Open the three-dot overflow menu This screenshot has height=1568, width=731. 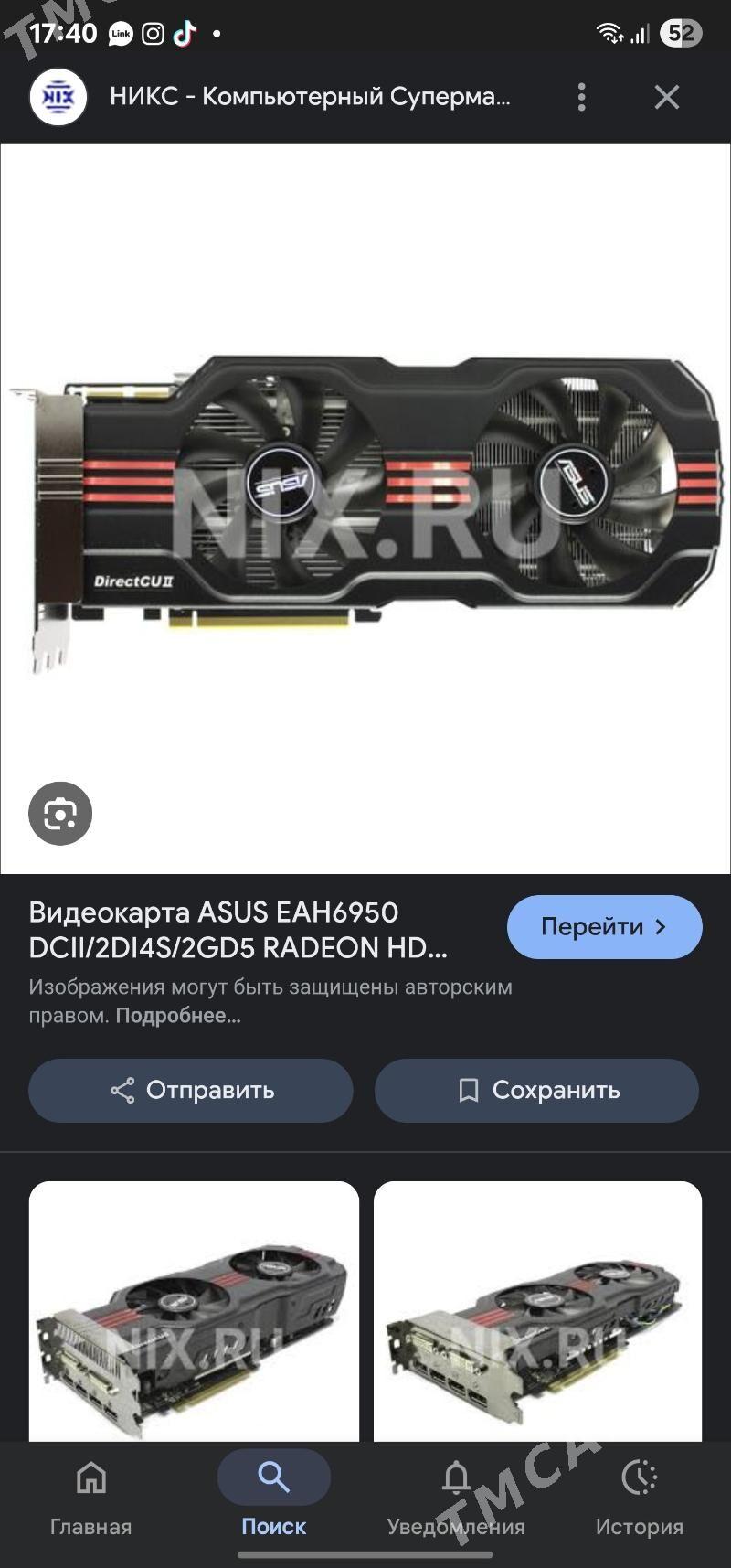581,97
